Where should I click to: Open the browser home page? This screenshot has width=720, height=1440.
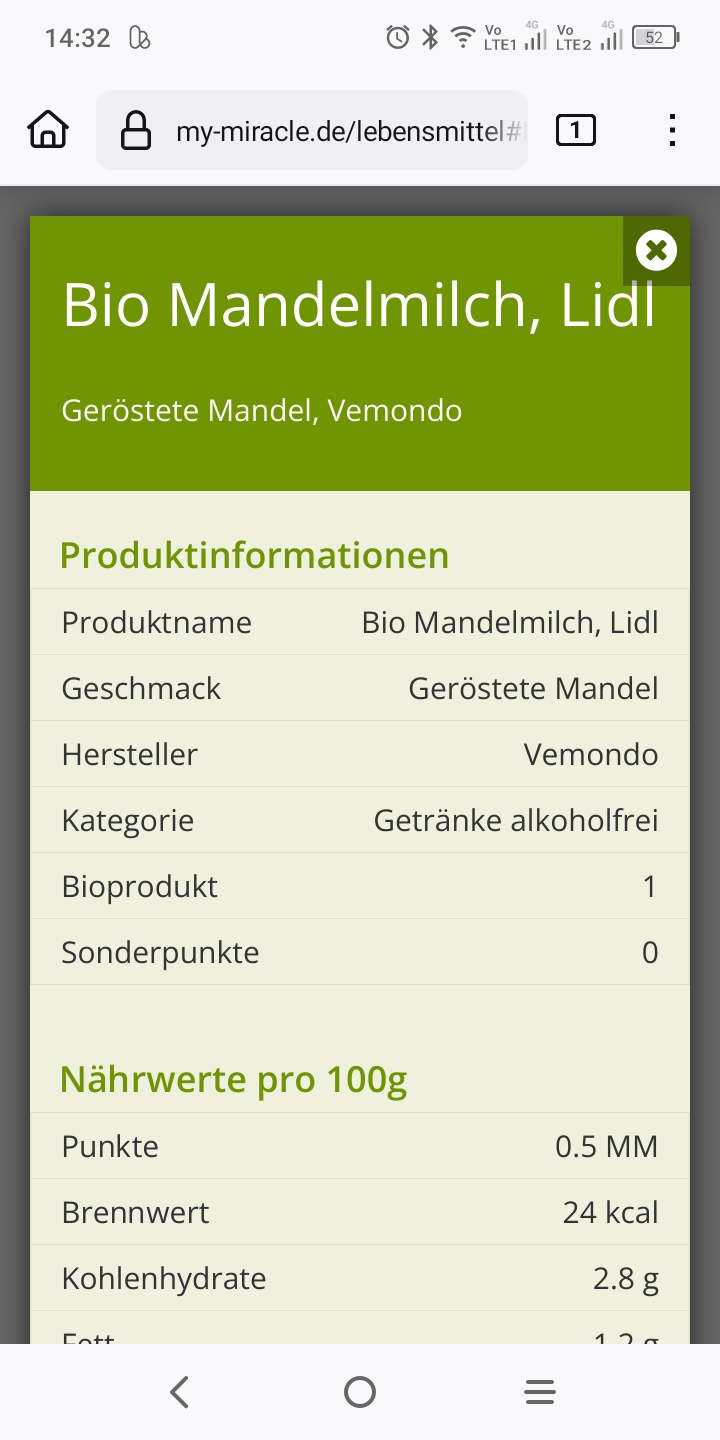coord(48,130)
